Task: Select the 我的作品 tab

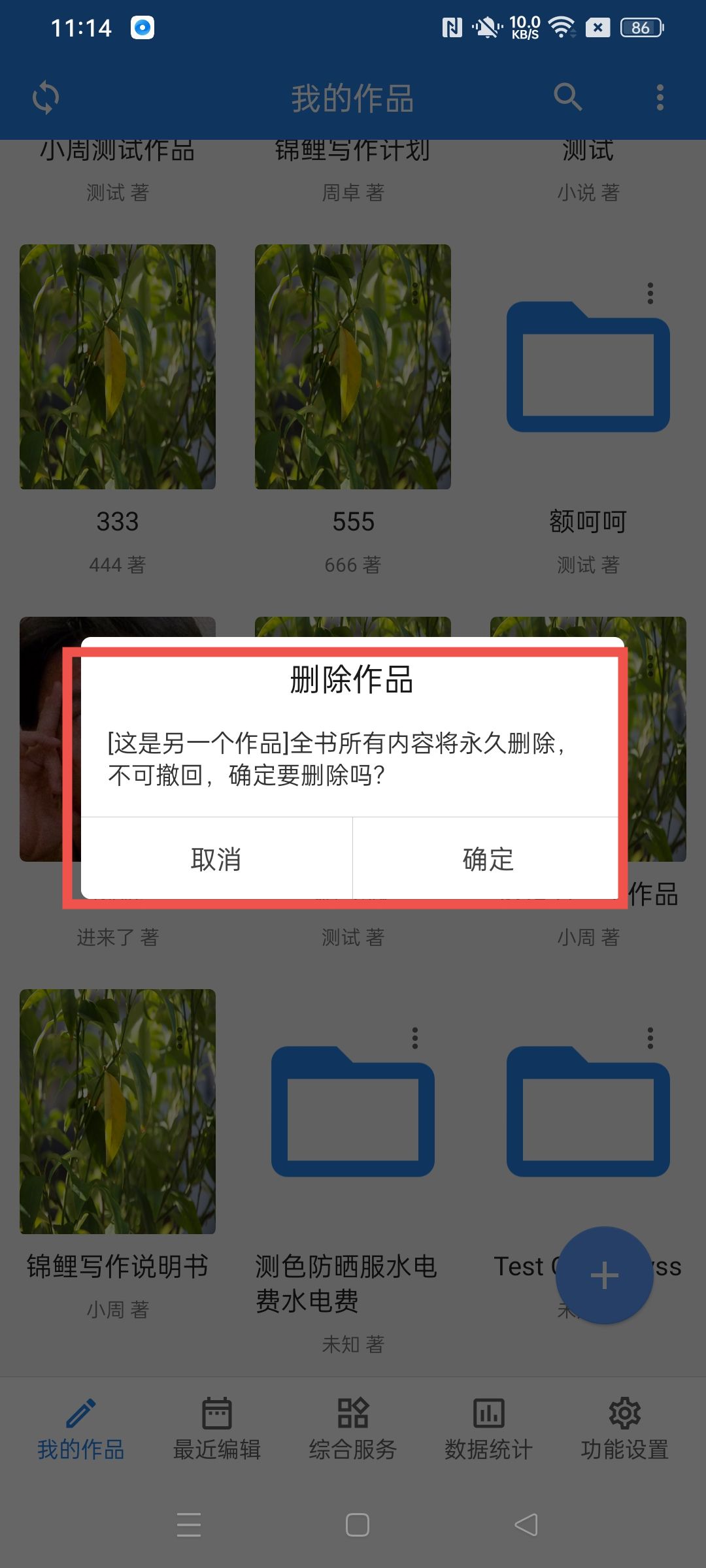Action: point(81,1429)
